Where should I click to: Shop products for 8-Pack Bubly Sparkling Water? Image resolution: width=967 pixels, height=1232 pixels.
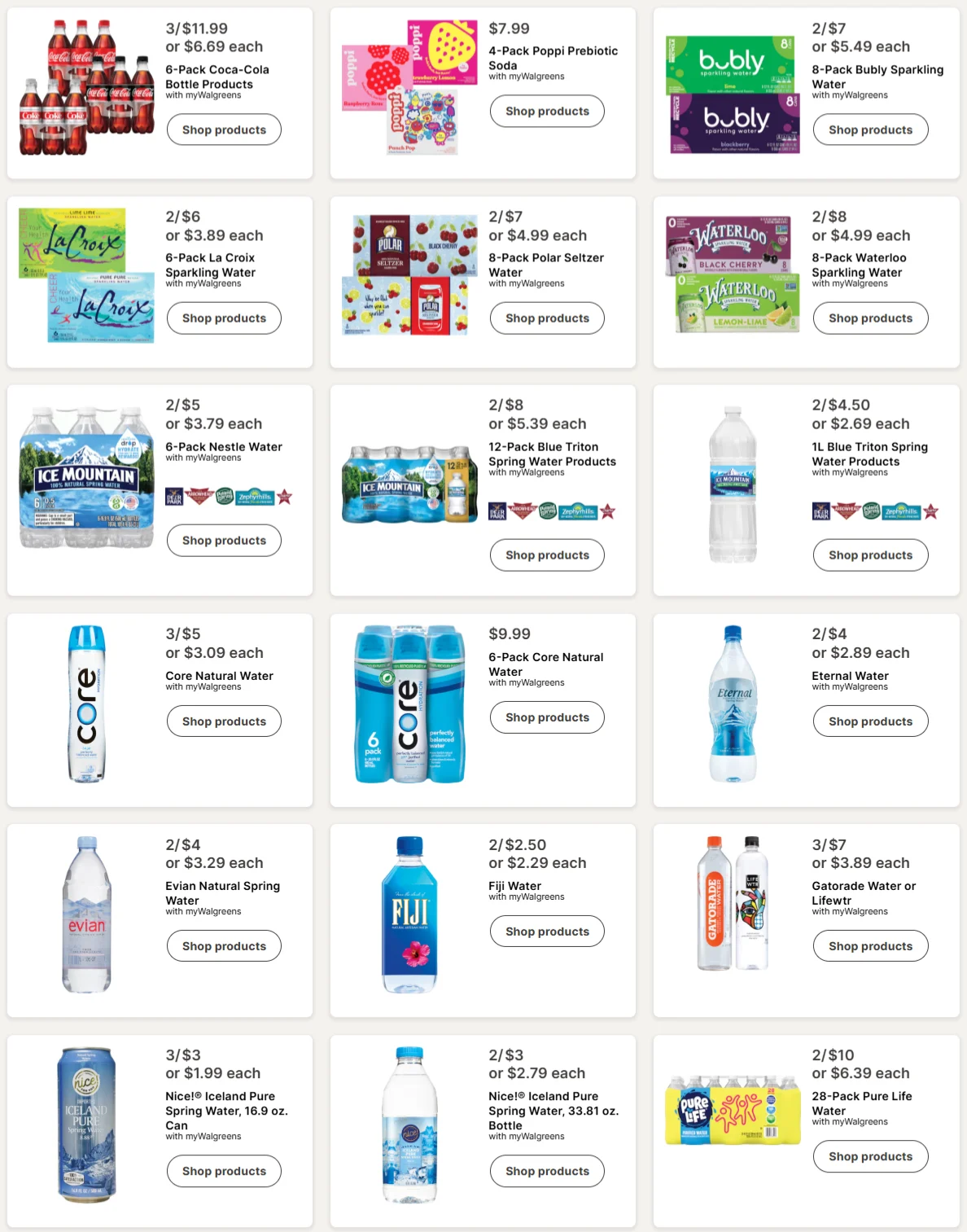(x=870, y=129)
